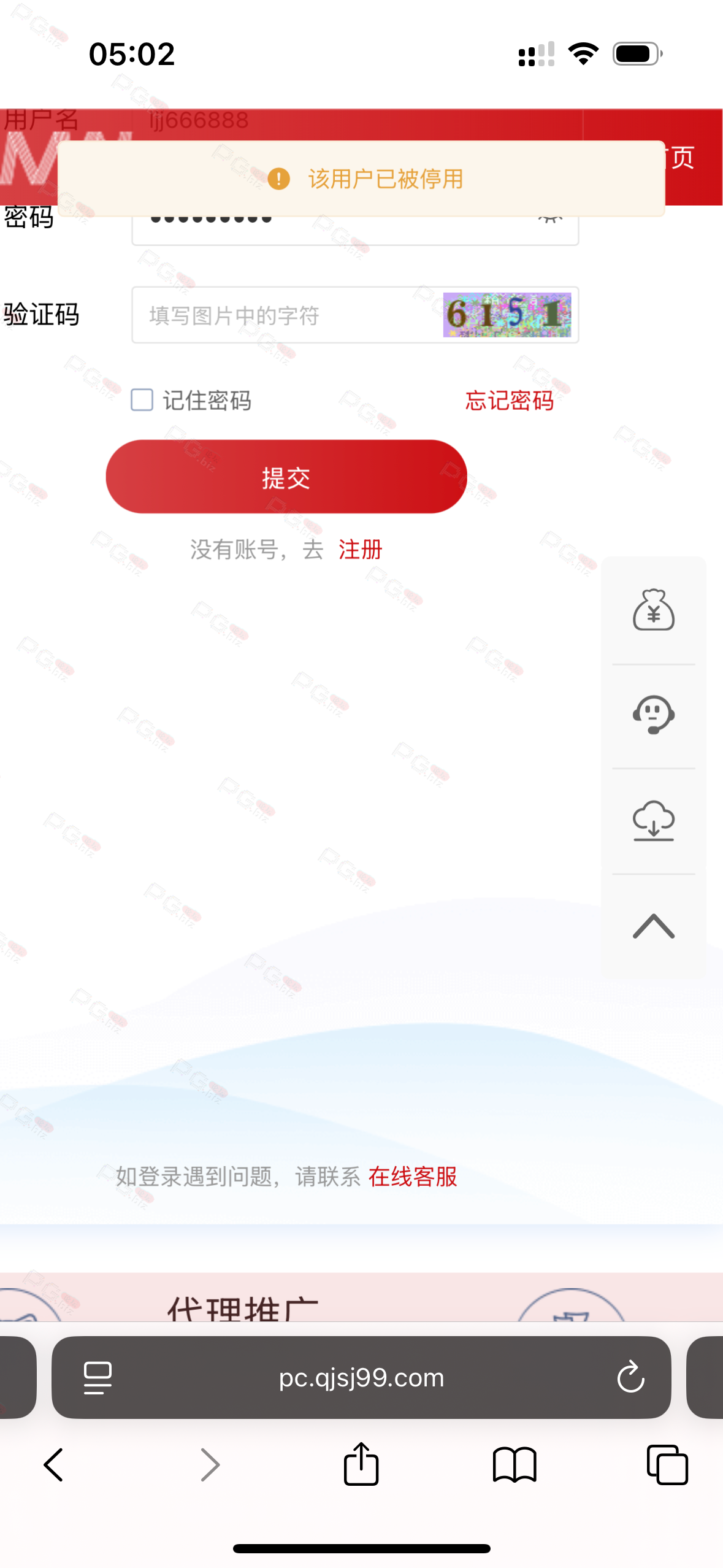This screenshot has width=723, height=1568.
Task: Open Safari bookmarks
Action: click(x=514, y=1465)
